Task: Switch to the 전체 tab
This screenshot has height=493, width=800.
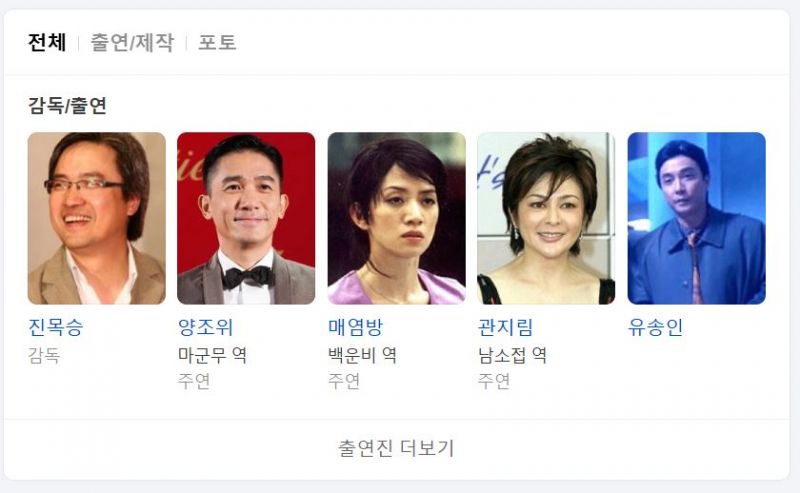Action: pyautogui.click(x=47, y=43)
